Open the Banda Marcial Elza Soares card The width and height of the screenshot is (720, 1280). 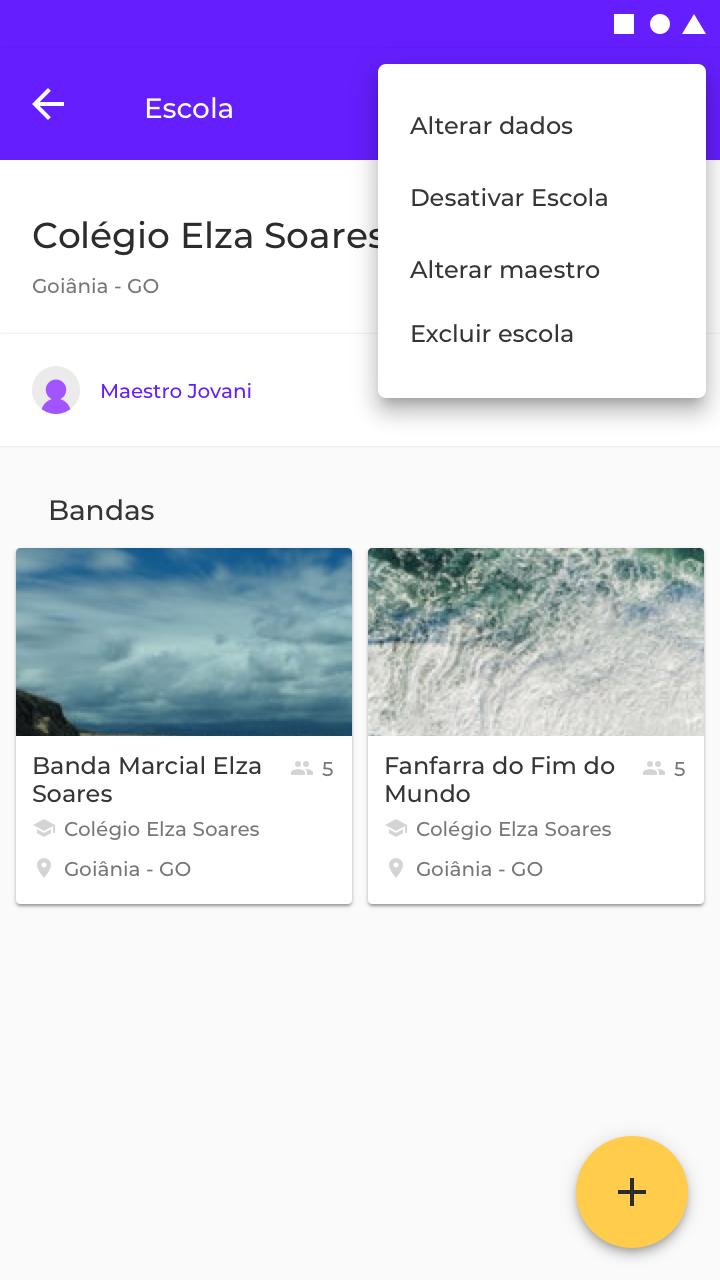click(184, 726)
